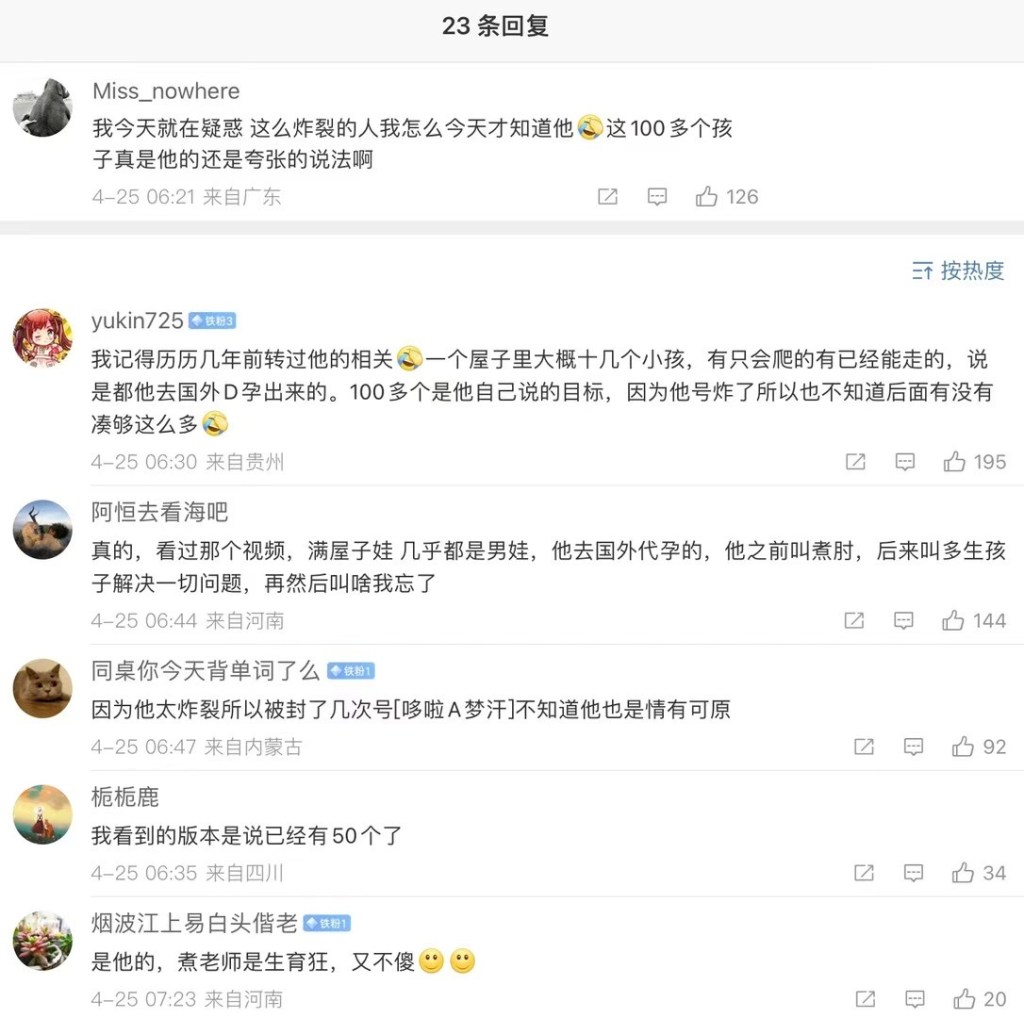The height and width of the screenshot is (1018, 1024).
Task: Like Miss_nowhere's comment
Action: pyautogui.click(x=708, y=197)
